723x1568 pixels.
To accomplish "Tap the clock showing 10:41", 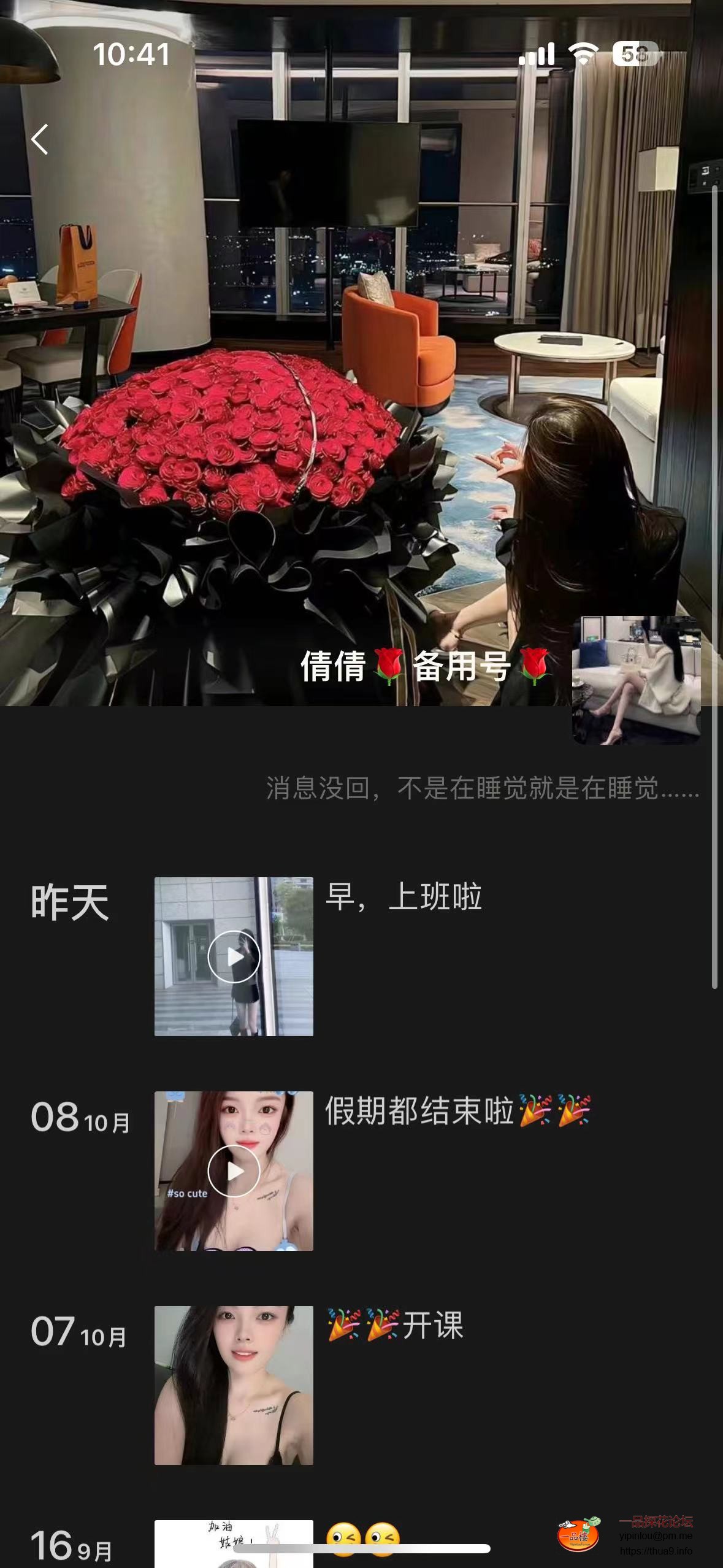I will (x=132, y=55).
